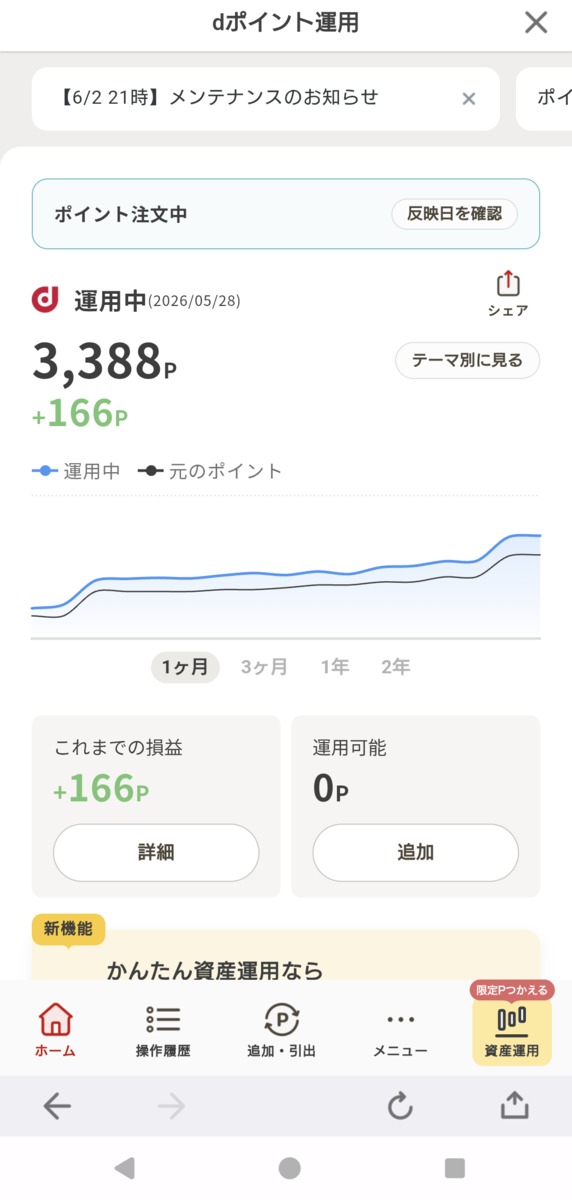This screenshot has height=1200, width=572.
Task: Switch chart to 1年
Action: pos(335,667)
